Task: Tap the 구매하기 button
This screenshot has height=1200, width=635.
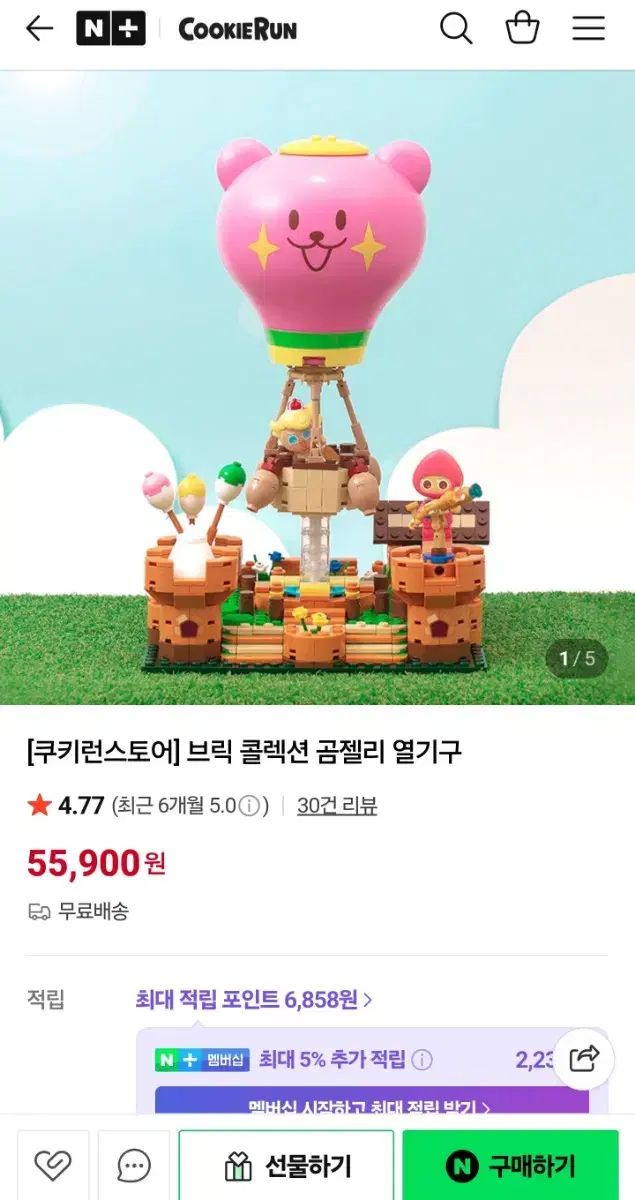Action: [510, 1166]
